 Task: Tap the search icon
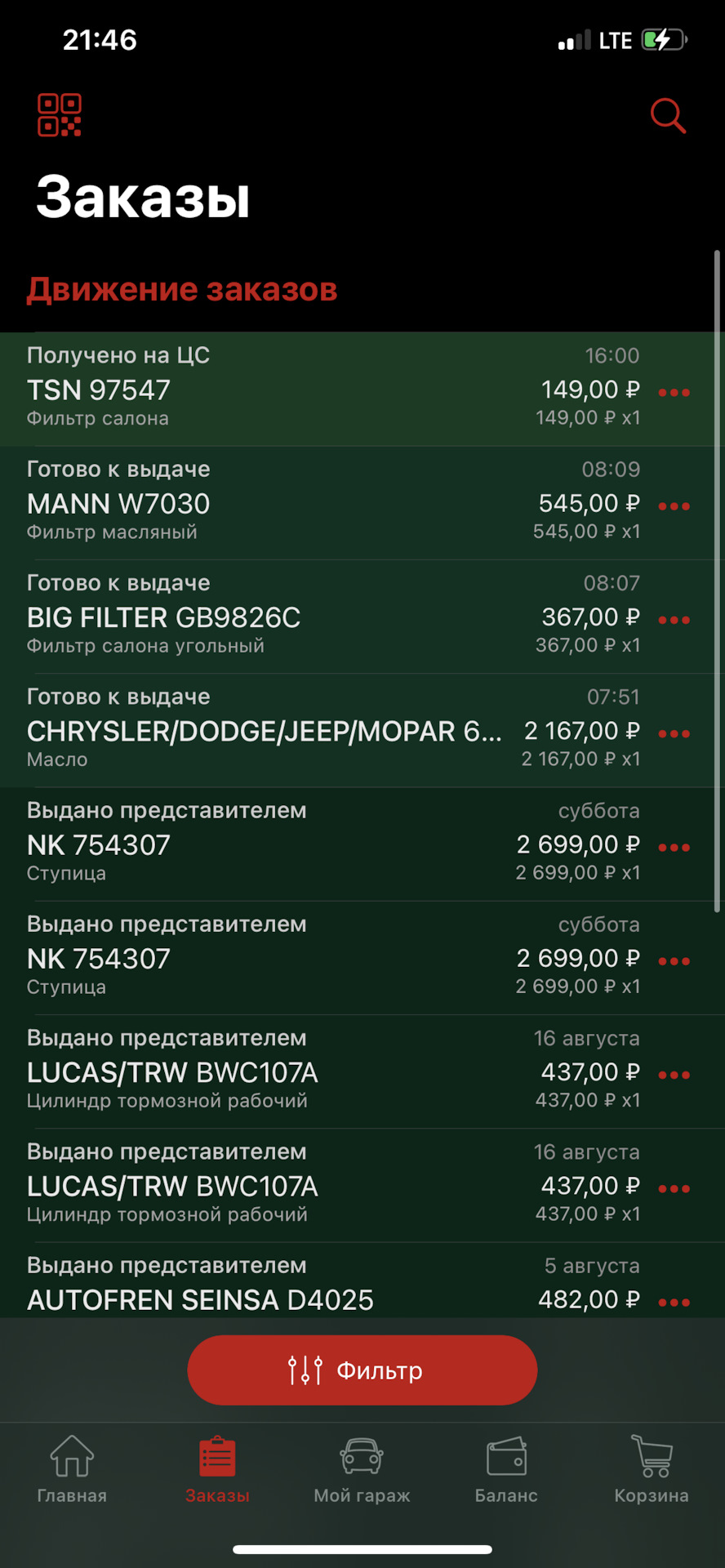pos(668,116)
